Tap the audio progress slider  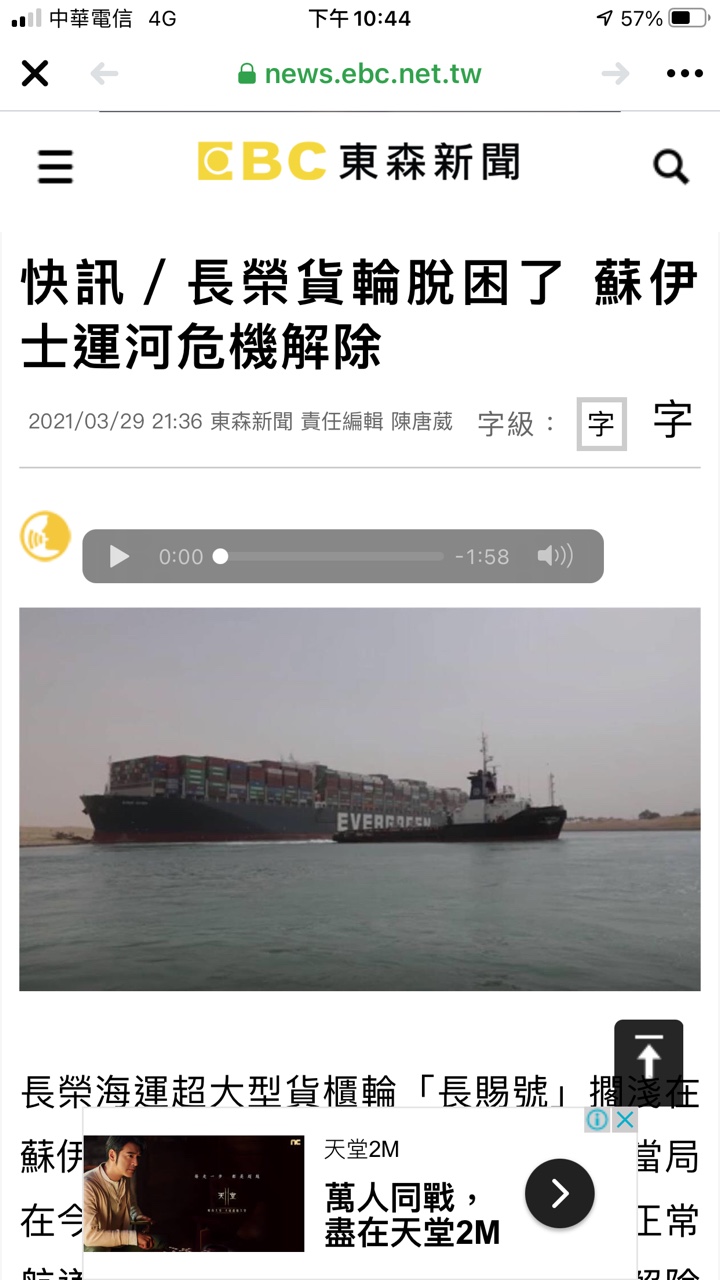(330, 556)
